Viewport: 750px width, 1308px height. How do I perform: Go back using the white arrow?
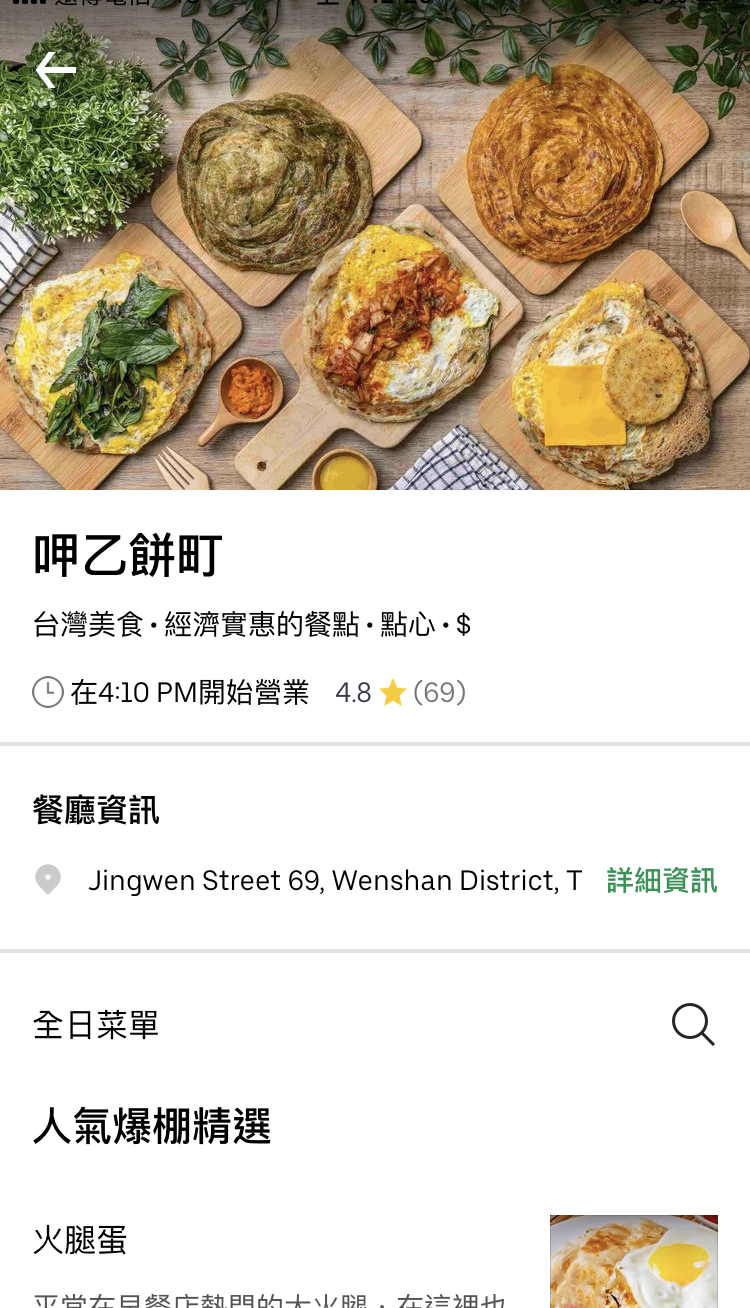[56, 70]
